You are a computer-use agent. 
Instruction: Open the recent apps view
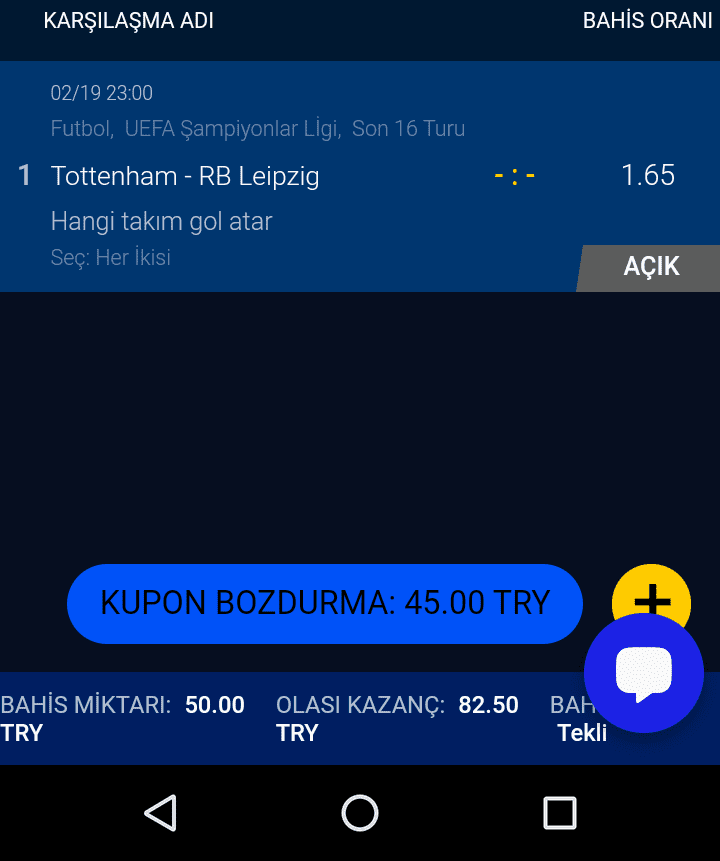pos(559,813)
